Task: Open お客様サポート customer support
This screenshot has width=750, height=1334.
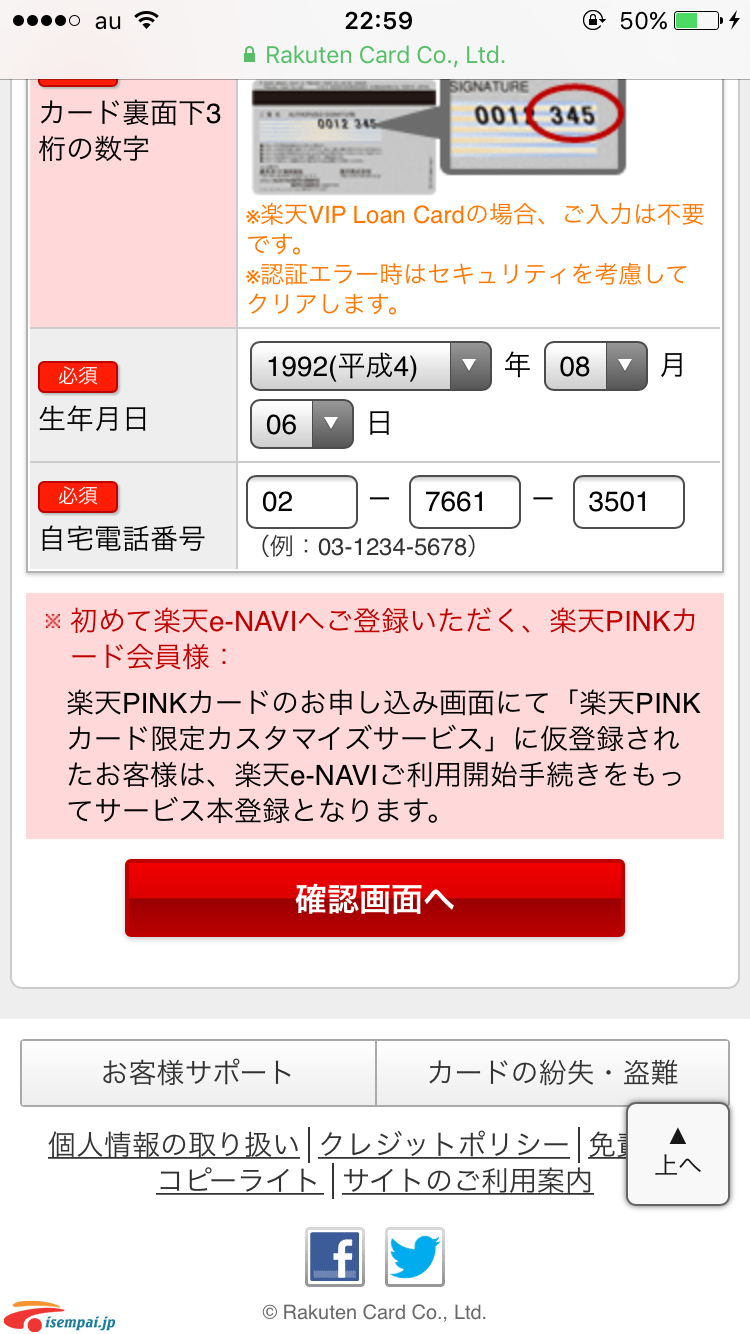Action: pyautogui.click(x=198, y=1073)
